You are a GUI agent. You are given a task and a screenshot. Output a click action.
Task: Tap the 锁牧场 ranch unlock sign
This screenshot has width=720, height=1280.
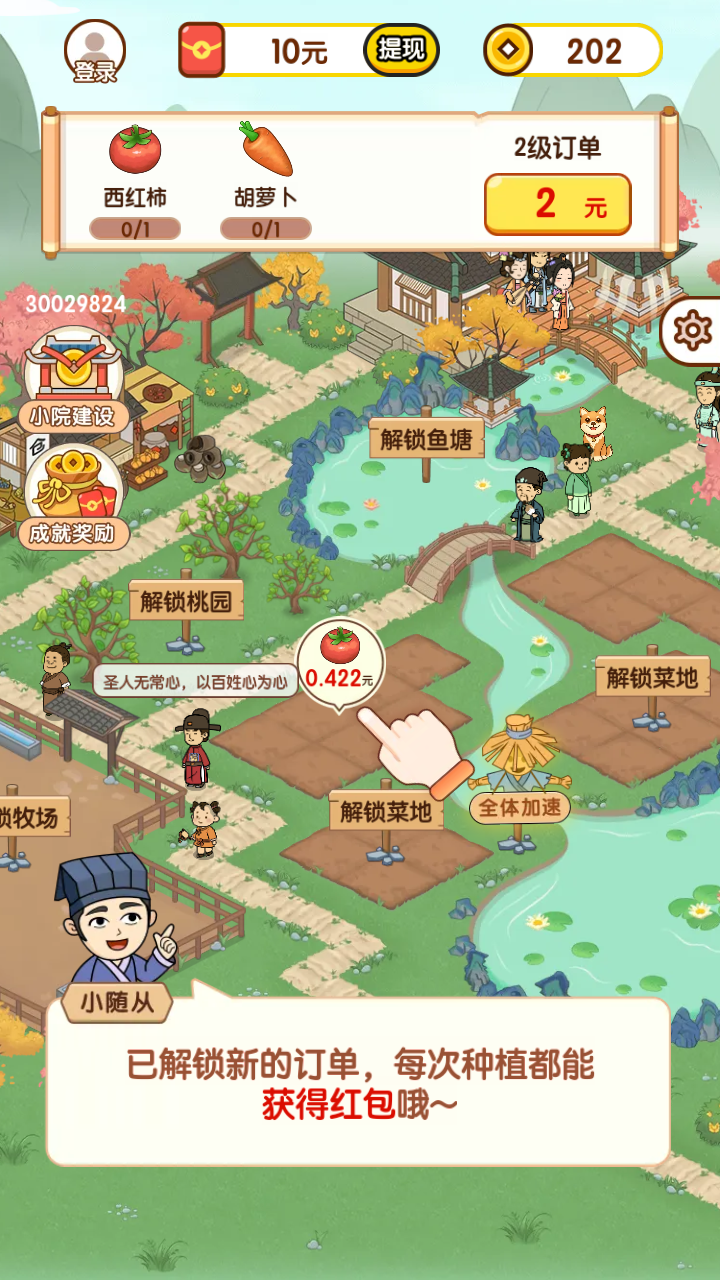coord(30,818)
